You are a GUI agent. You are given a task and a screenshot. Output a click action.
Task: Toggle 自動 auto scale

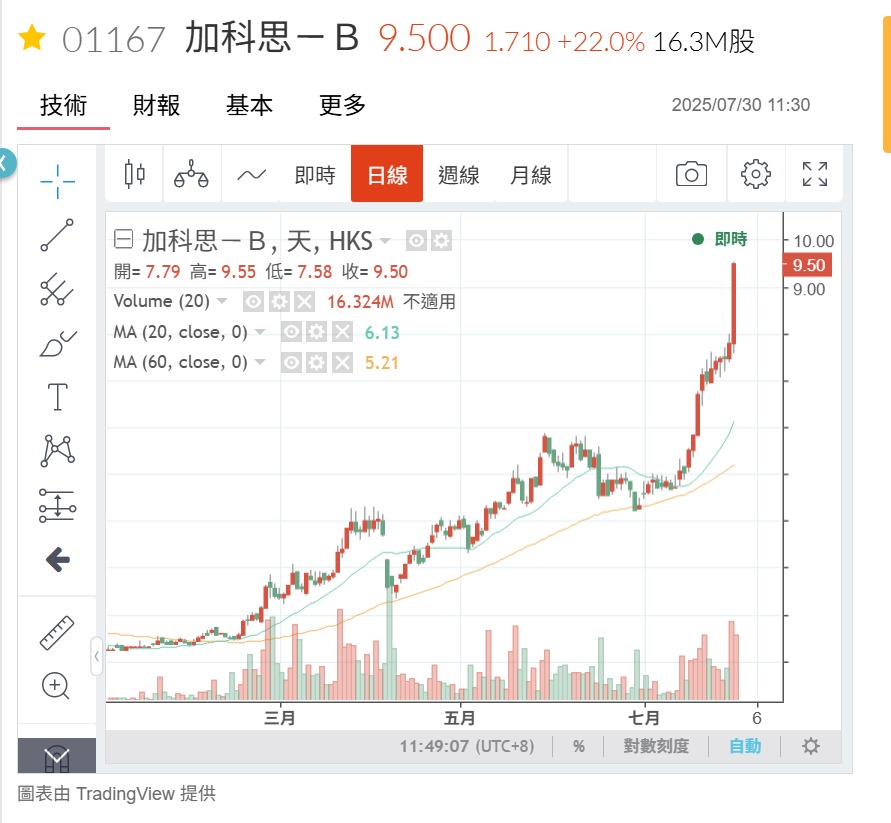(745, 746)
